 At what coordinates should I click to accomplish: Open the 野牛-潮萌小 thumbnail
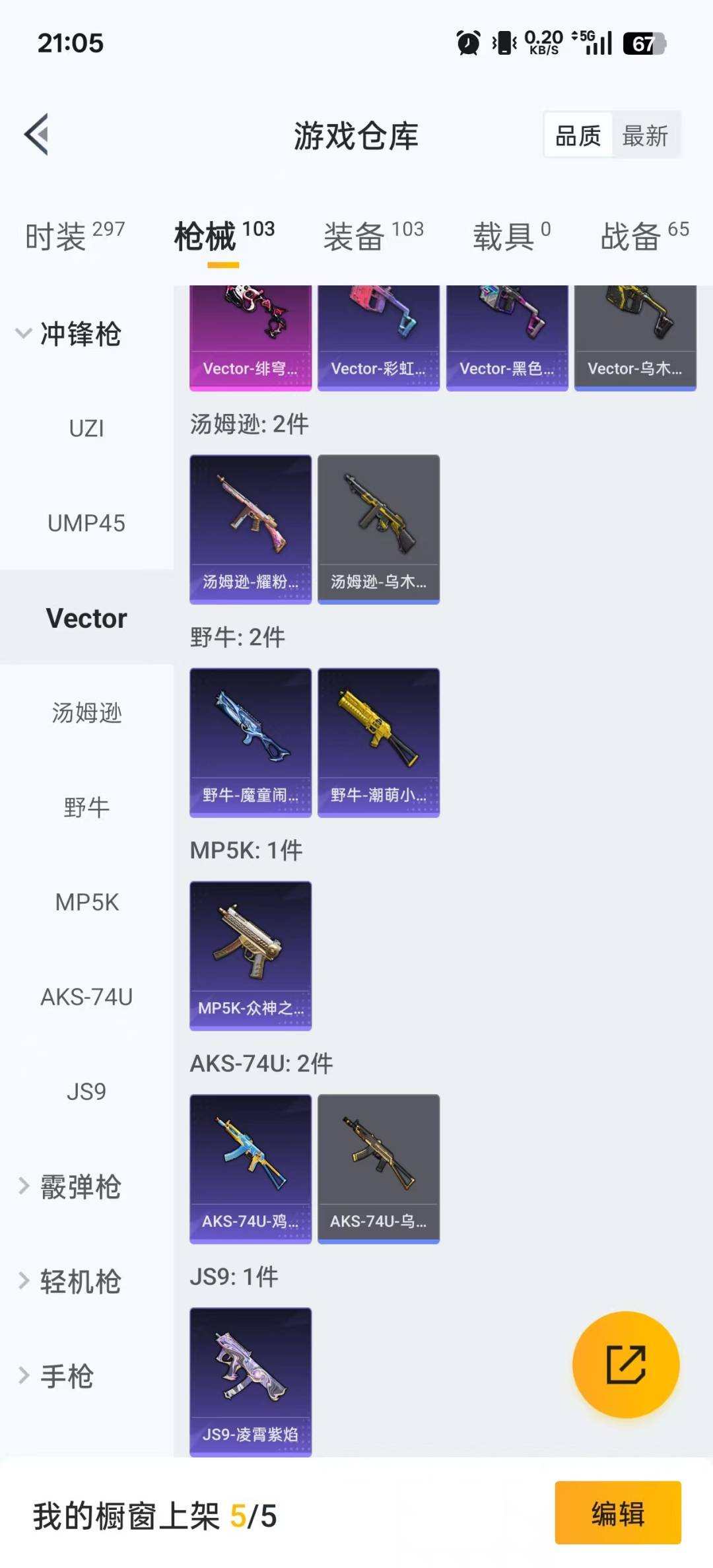(378, 741)
